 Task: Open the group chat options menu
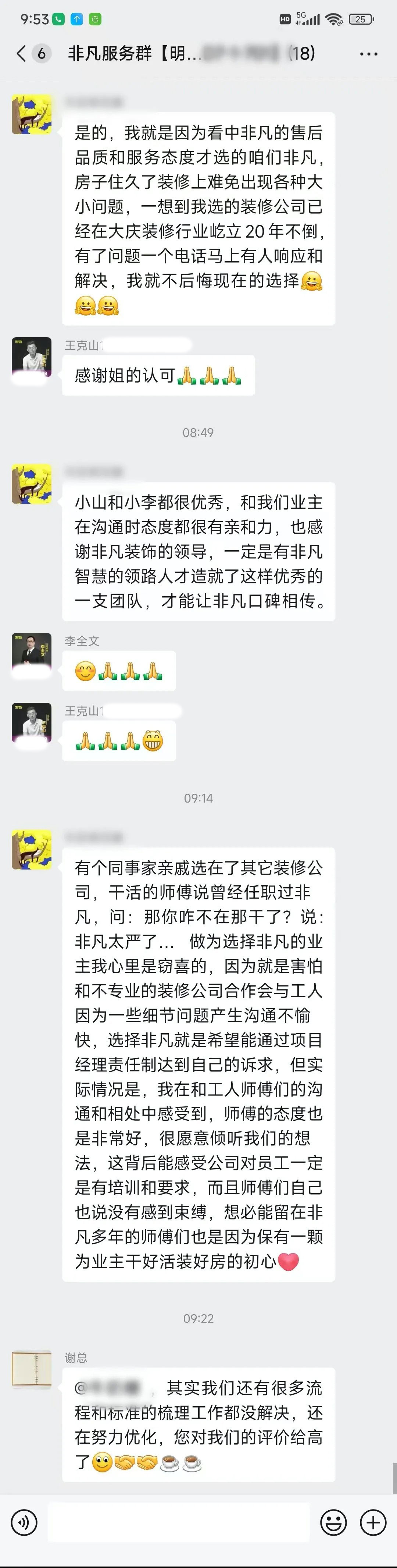(368, 54)
